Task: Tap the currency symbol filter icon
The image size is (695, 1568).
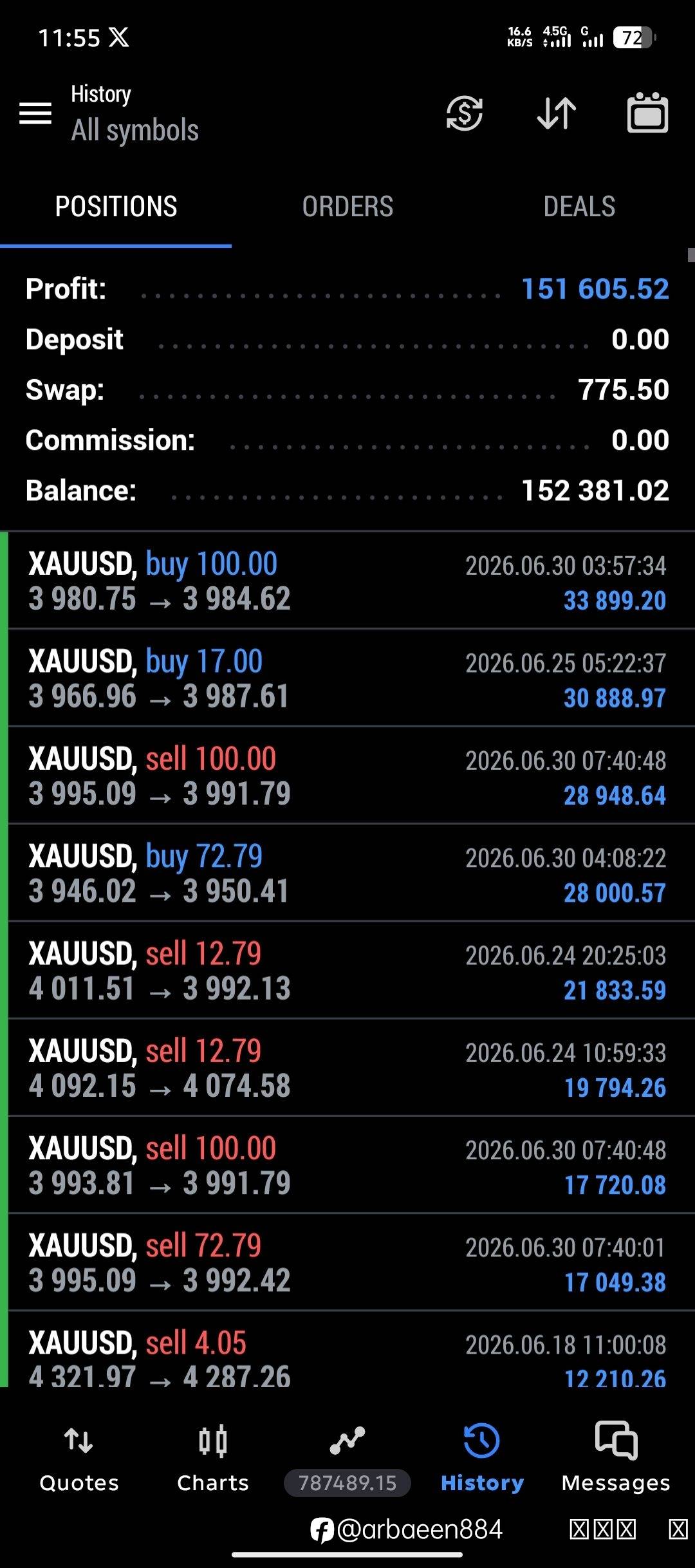Action: [464, 113]
